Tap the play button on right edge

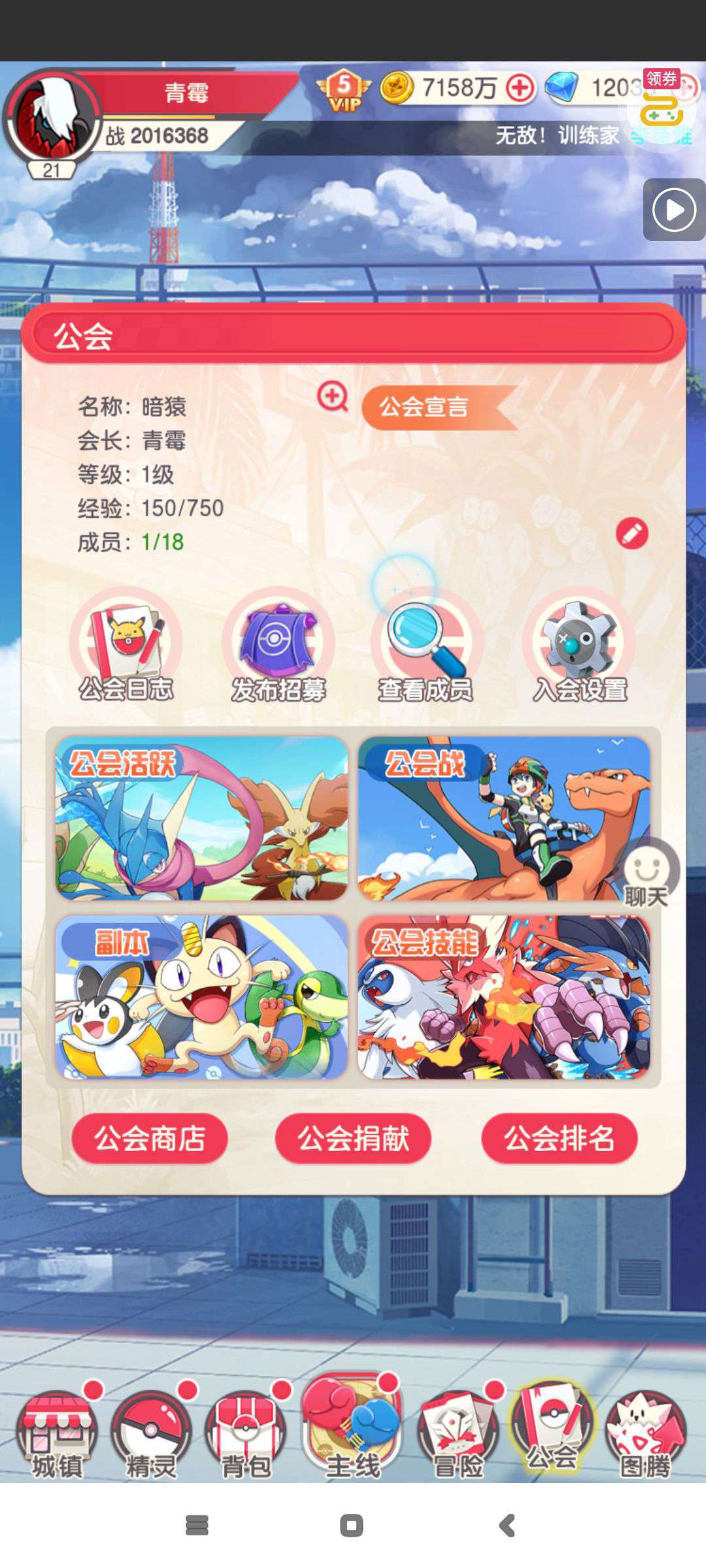click(674, 210)
